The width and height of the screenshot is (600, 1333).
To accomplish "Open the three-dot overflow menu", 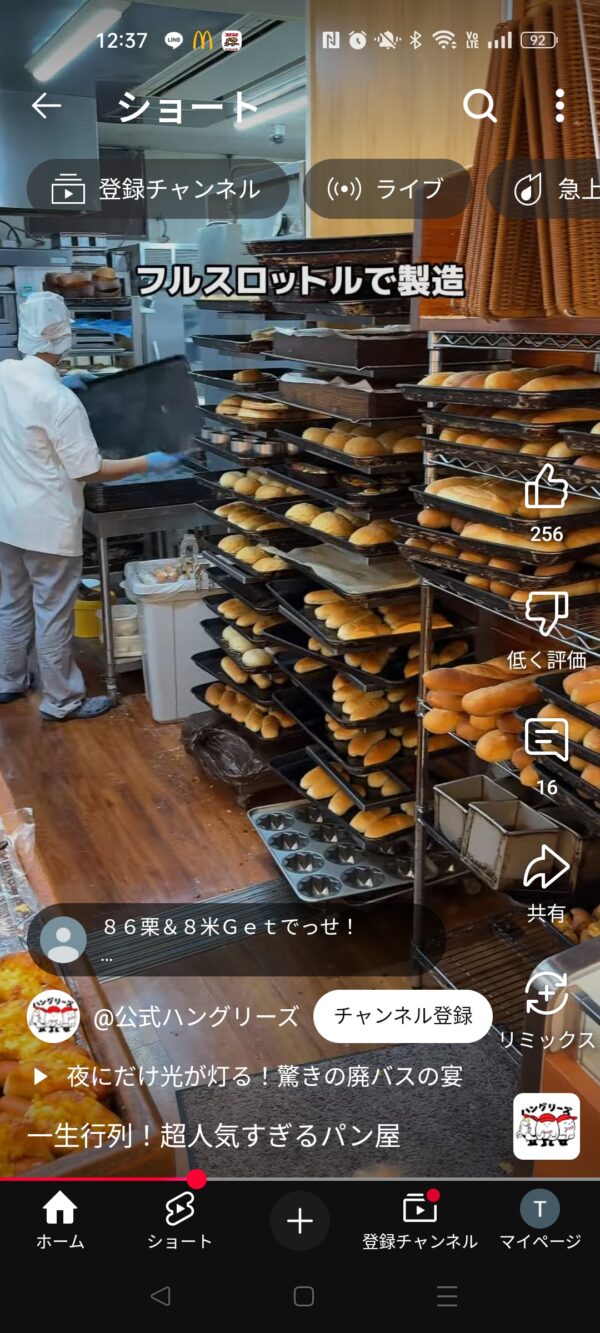I will 559,106.
